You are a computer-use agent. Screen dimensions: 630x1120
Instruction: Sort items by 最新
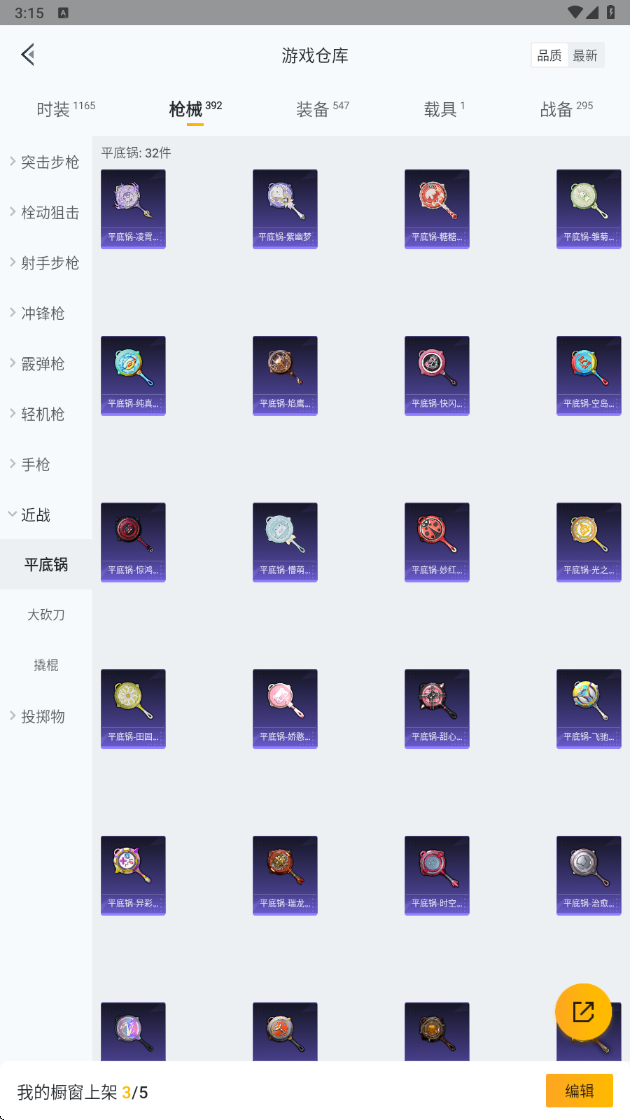click(x=585, y=55)
